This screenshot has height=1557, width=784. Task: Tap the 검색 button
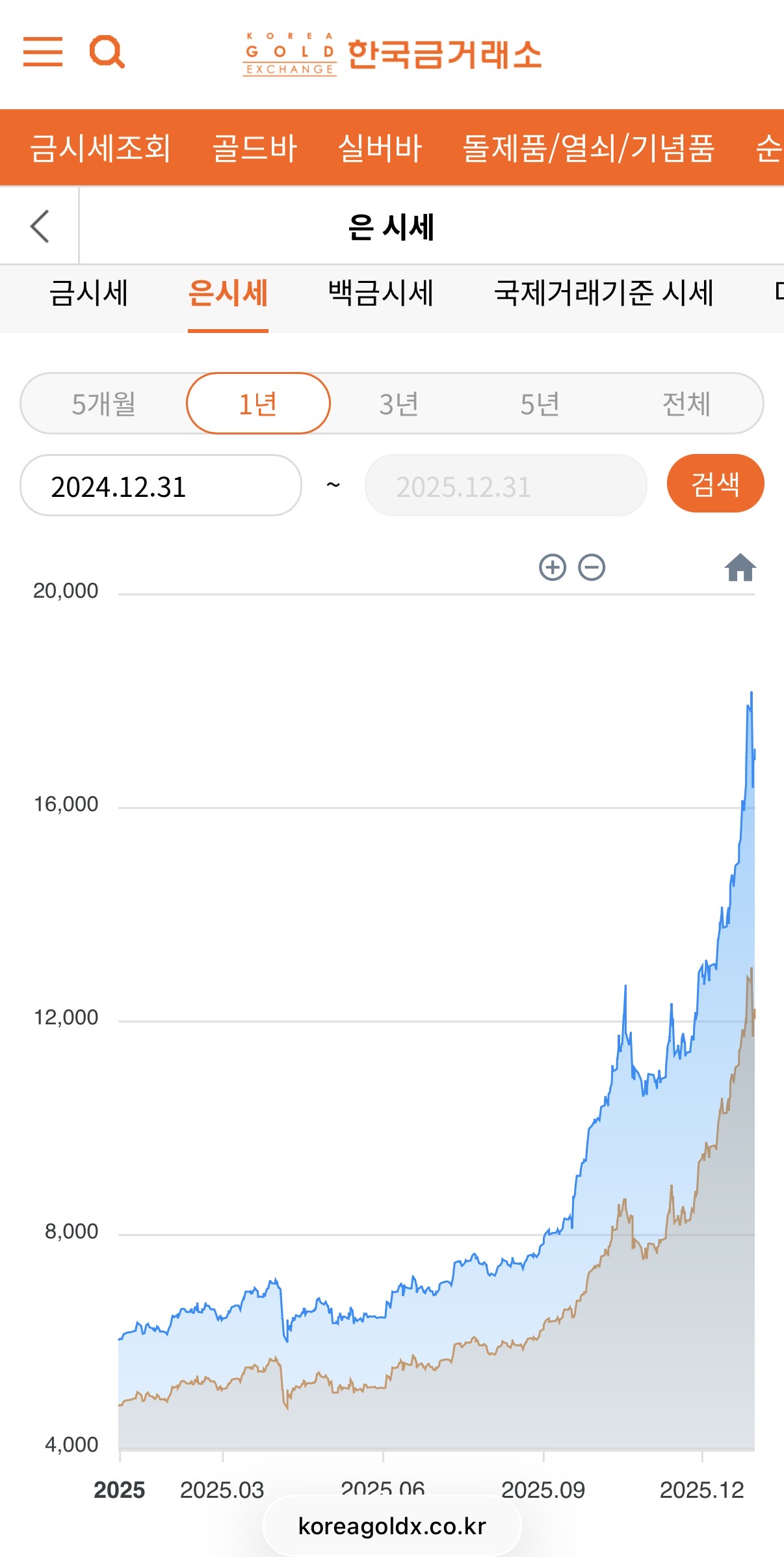tap(715, 484)
